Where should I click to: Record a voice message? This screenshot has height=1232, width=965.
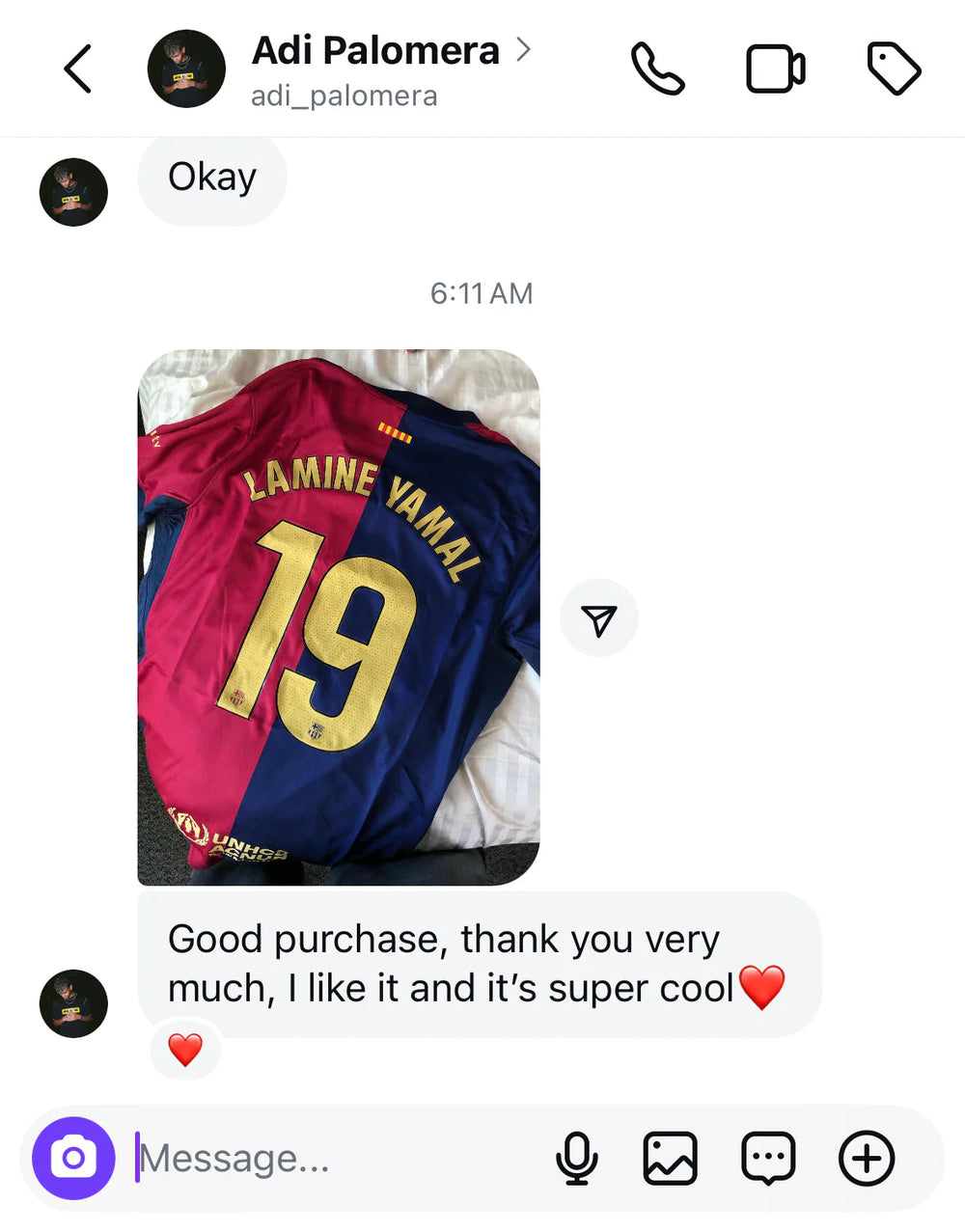(x=576, y=1158)
